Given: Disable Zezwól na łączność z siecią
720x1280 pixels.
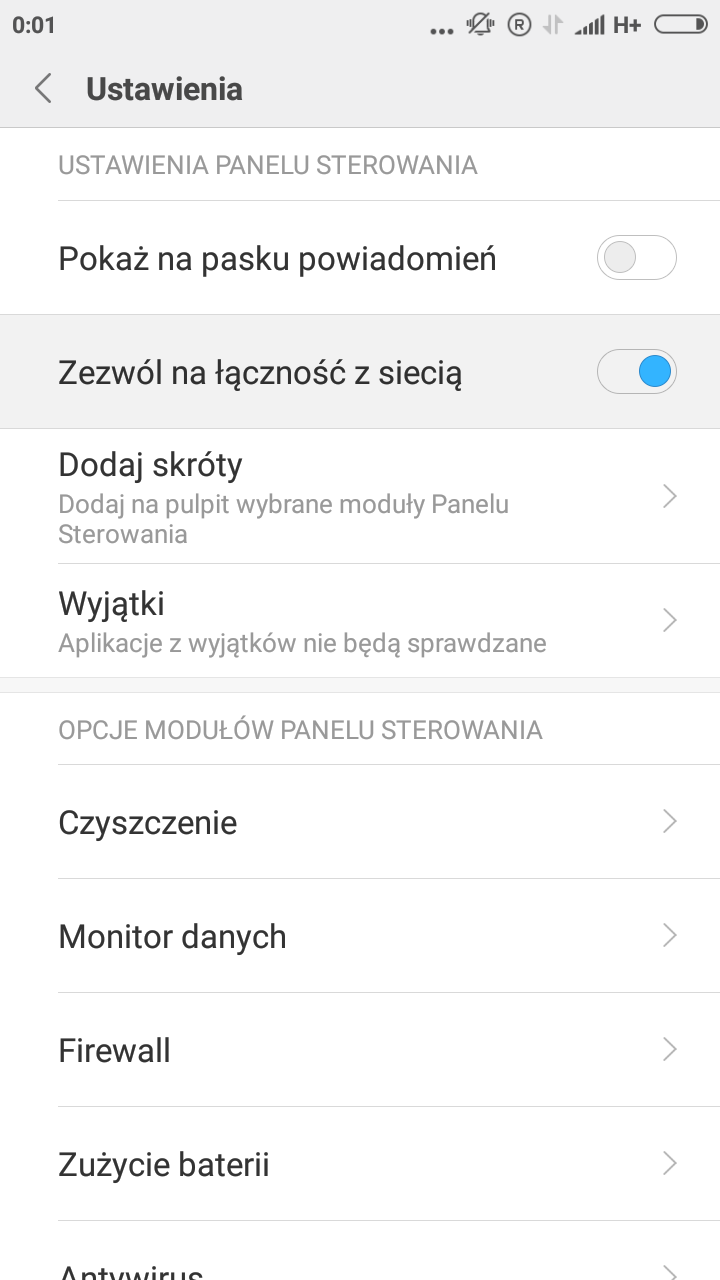Looking at the screenshot, I should pos(636,372).
